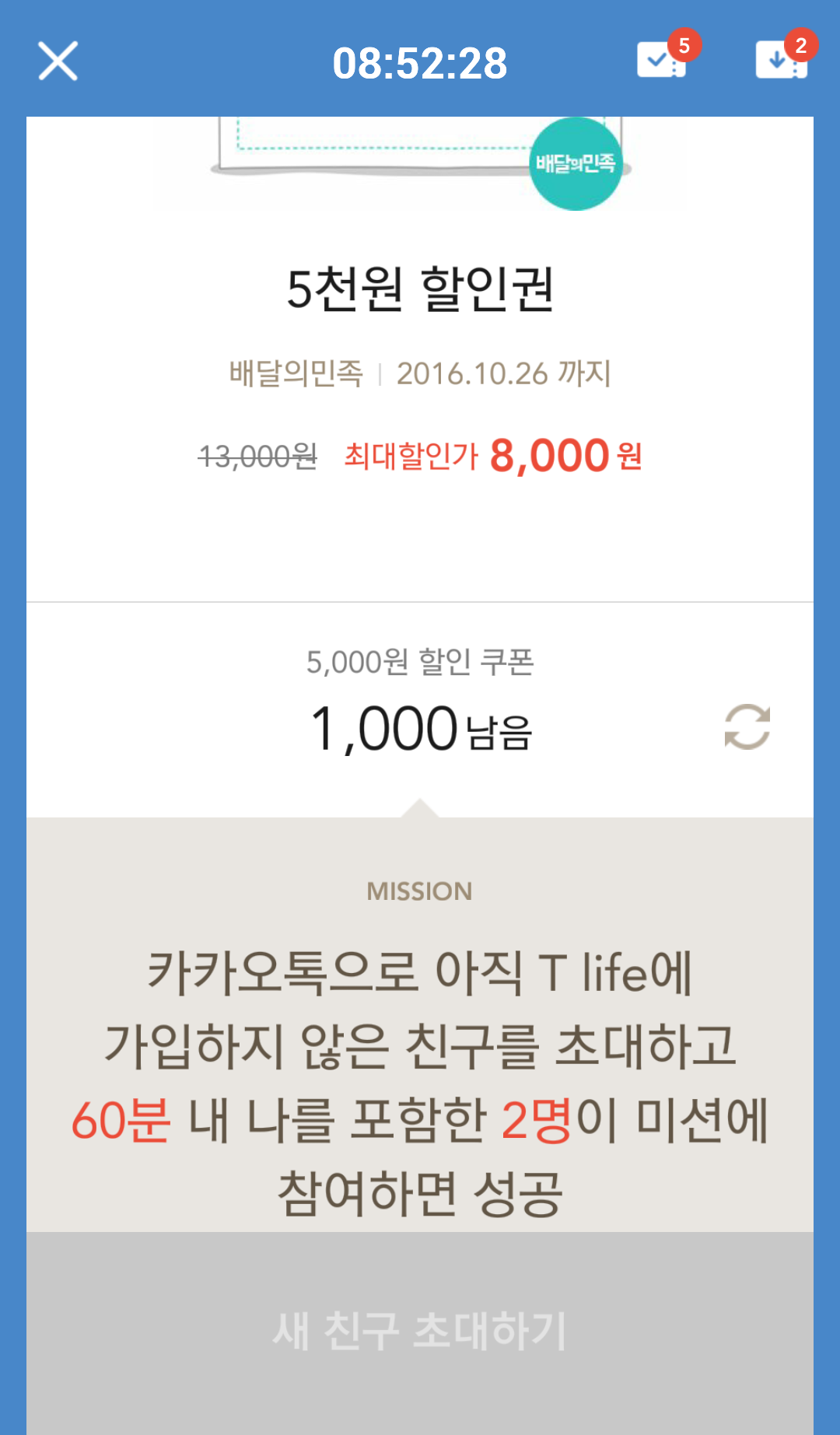Refresh the remaining coupon count
Viewport: 840px width, 1435px height.
point(747,727)
